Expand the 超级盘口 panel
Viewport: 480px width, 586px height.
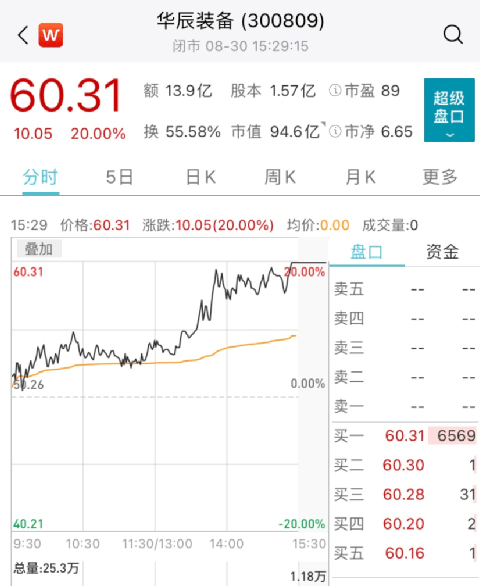coord(449,110)
